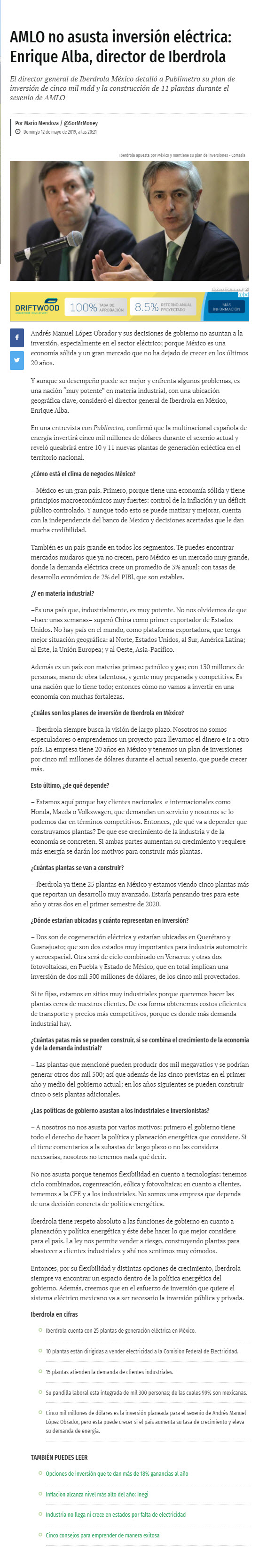This screenshot has width=259, height=1568.
Task: Open "Inflación alcanza nivel más alto" article
Action: [x=97, y=1494]
